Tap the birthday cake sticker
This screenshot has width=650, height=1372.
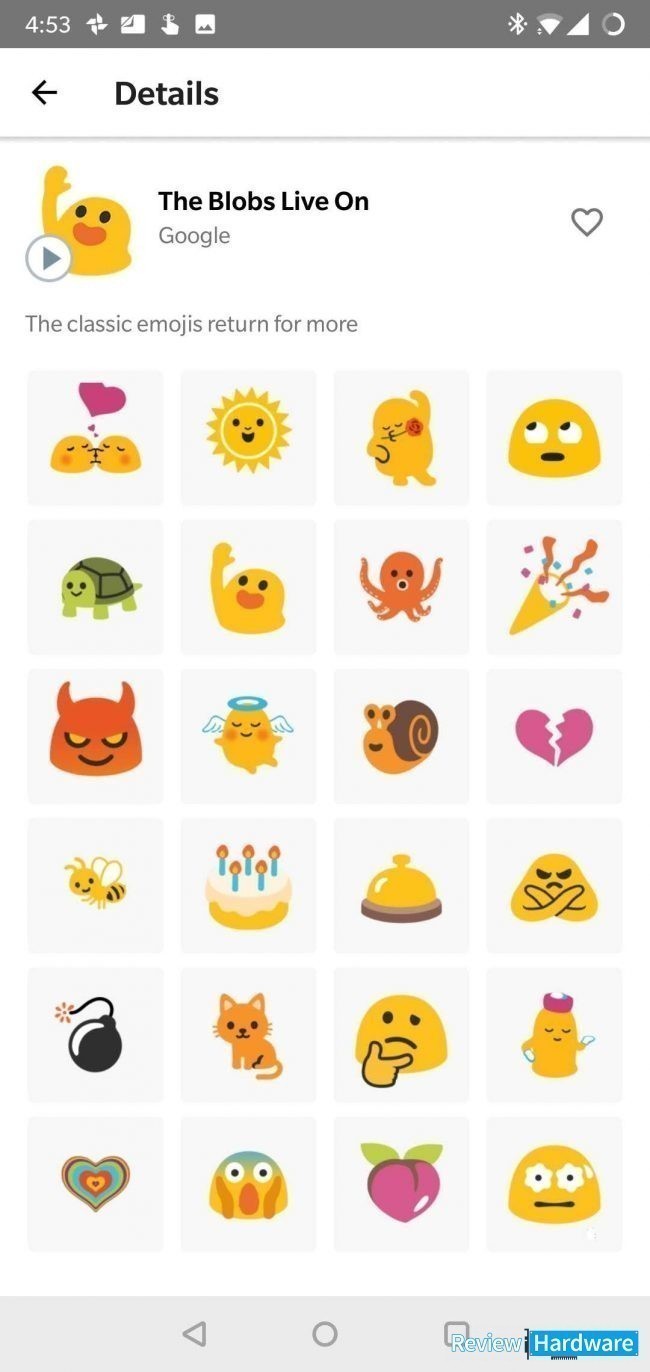[x=248, y=885]
